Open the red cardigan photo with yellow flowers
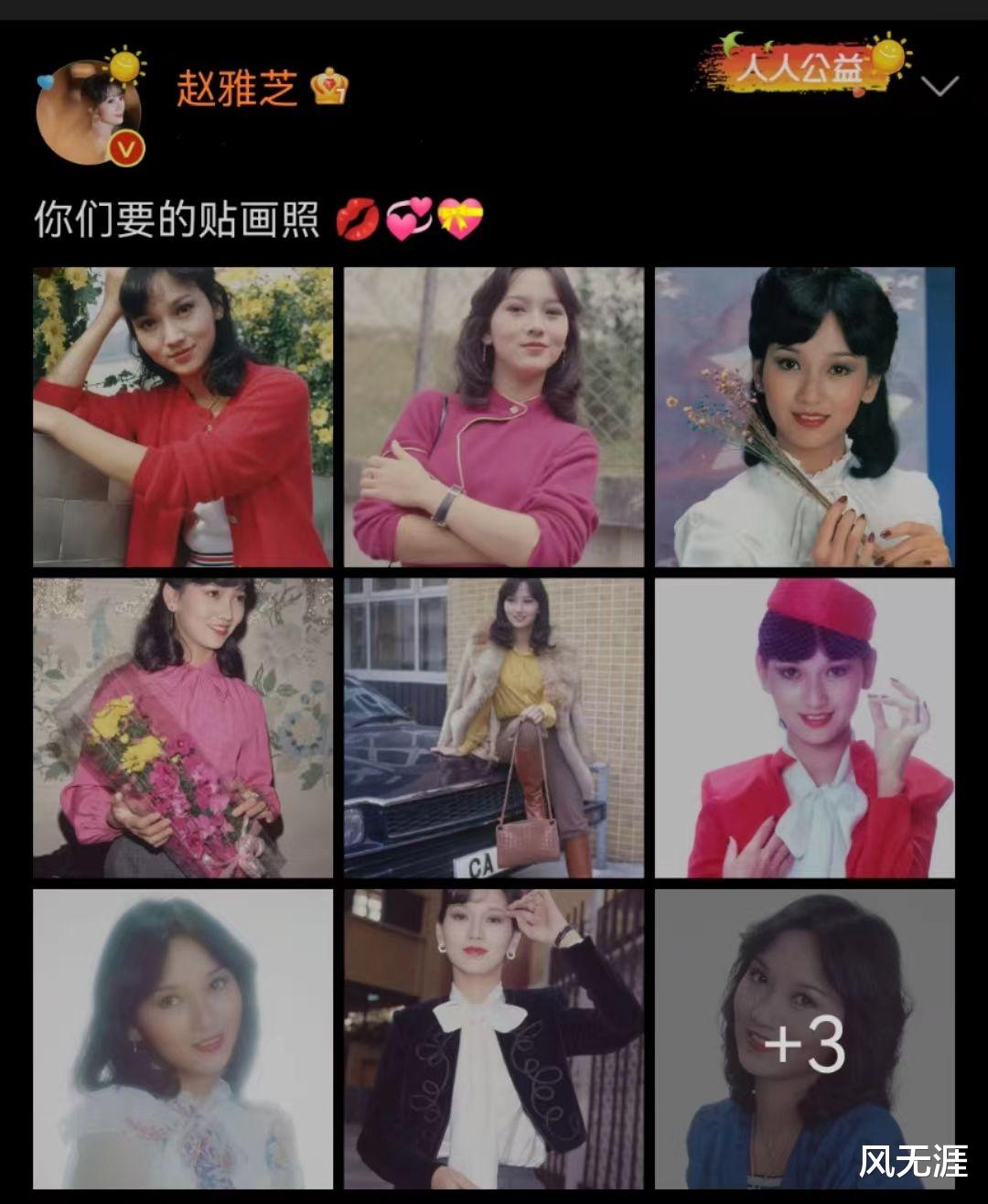Image resolution: width=988 pixels, height=1204 pixels. (183, 414)
